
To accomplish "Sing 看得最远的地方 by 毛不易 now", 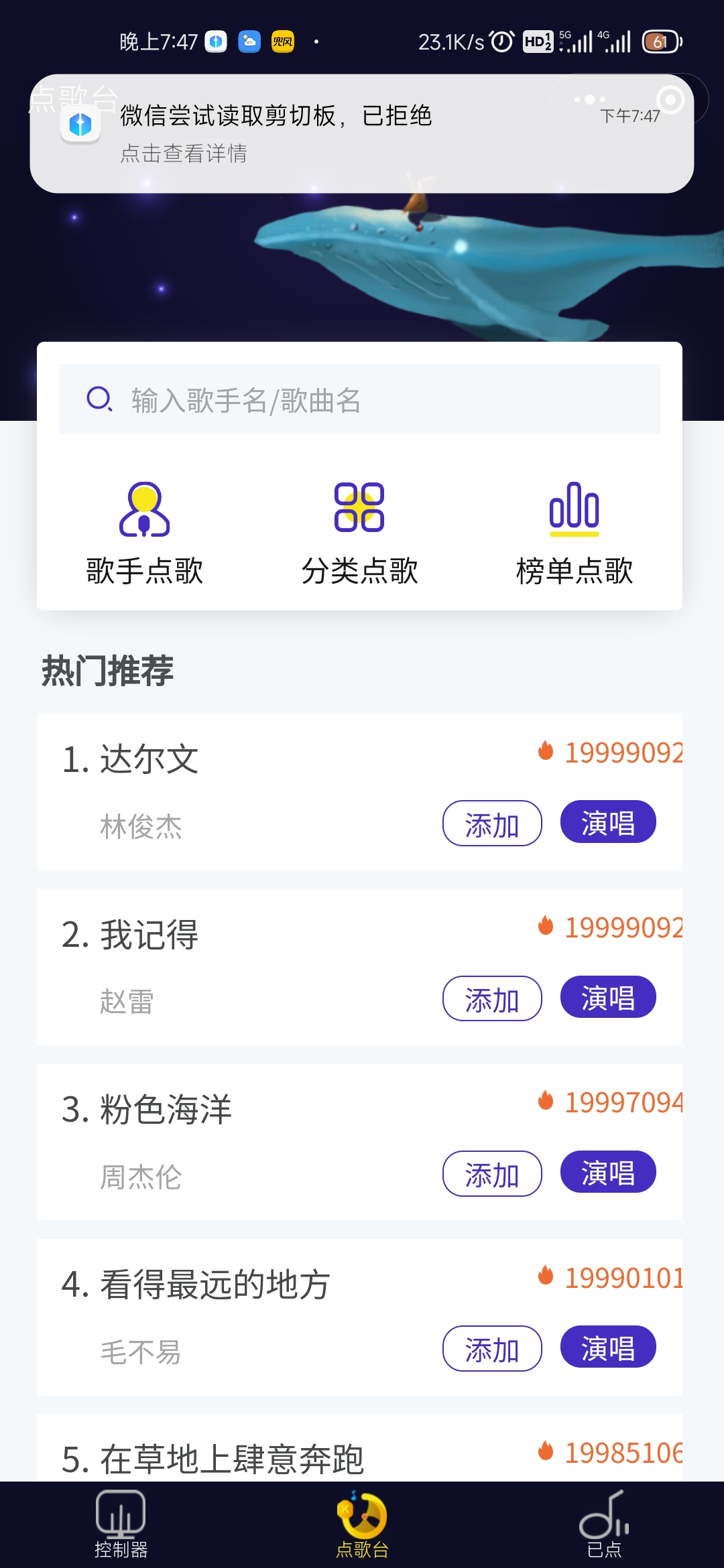I will [x=607, y=1347].
